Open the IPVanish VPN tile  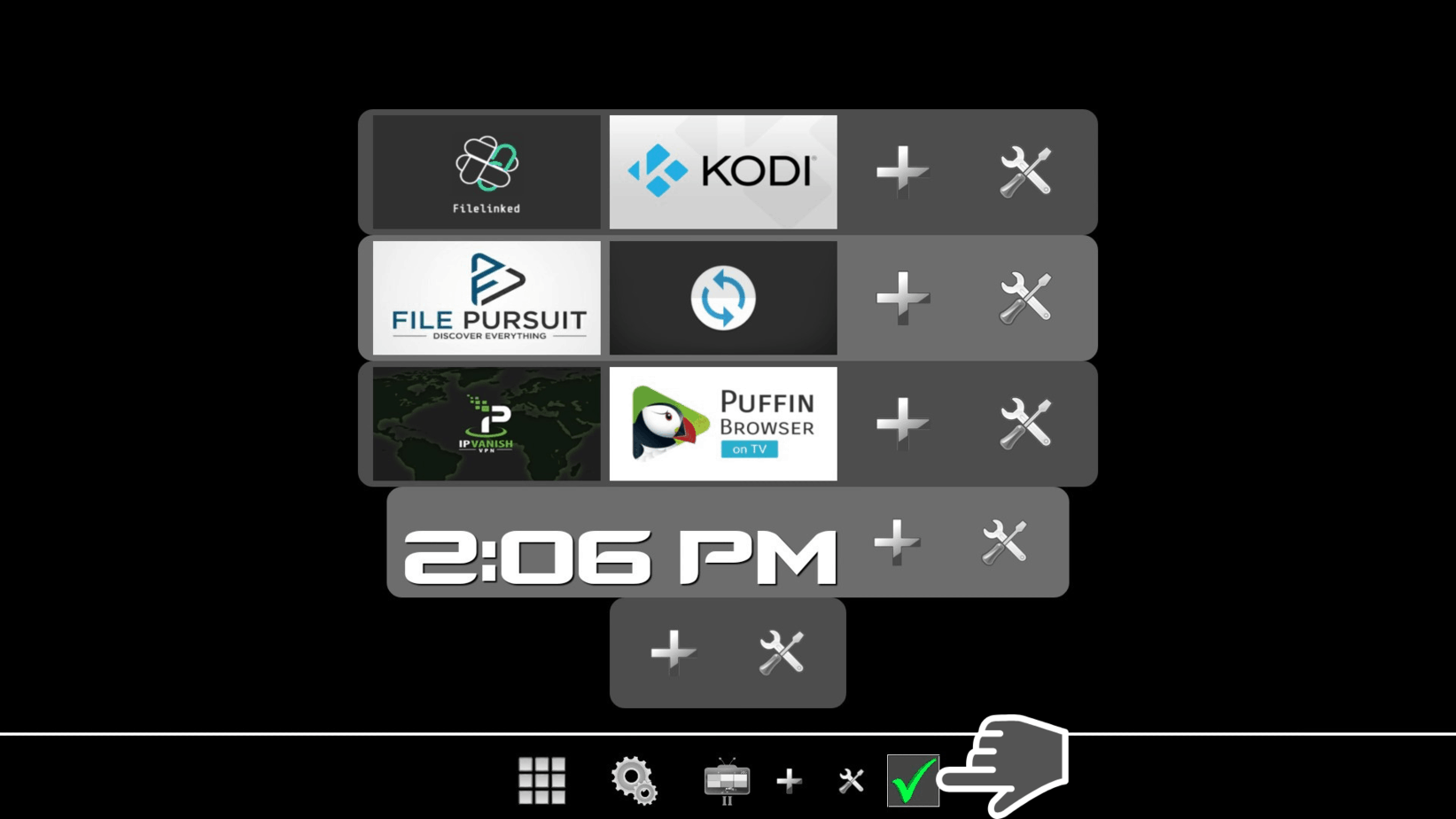coord(487,424)
